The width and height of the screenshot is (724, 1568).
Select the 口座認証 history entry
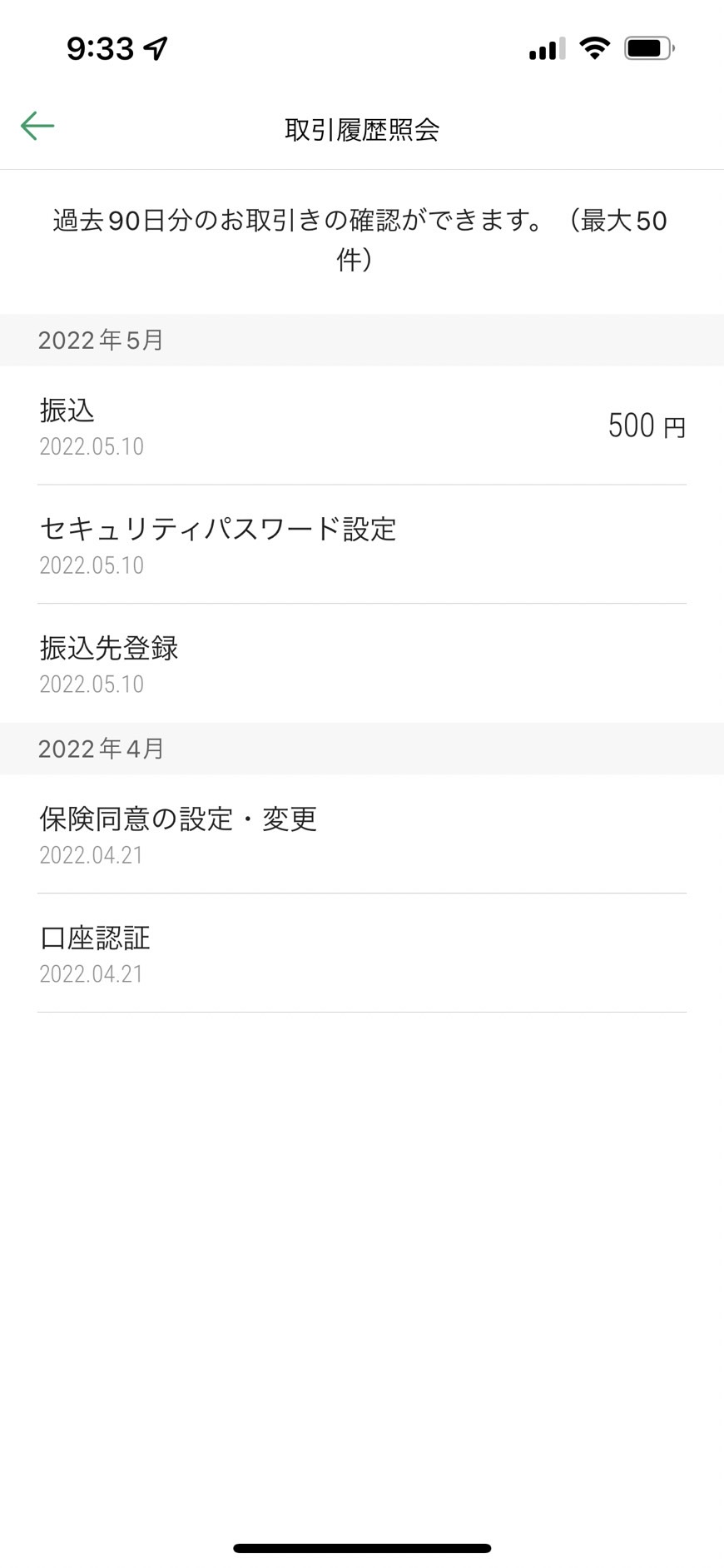pos(362,953)
